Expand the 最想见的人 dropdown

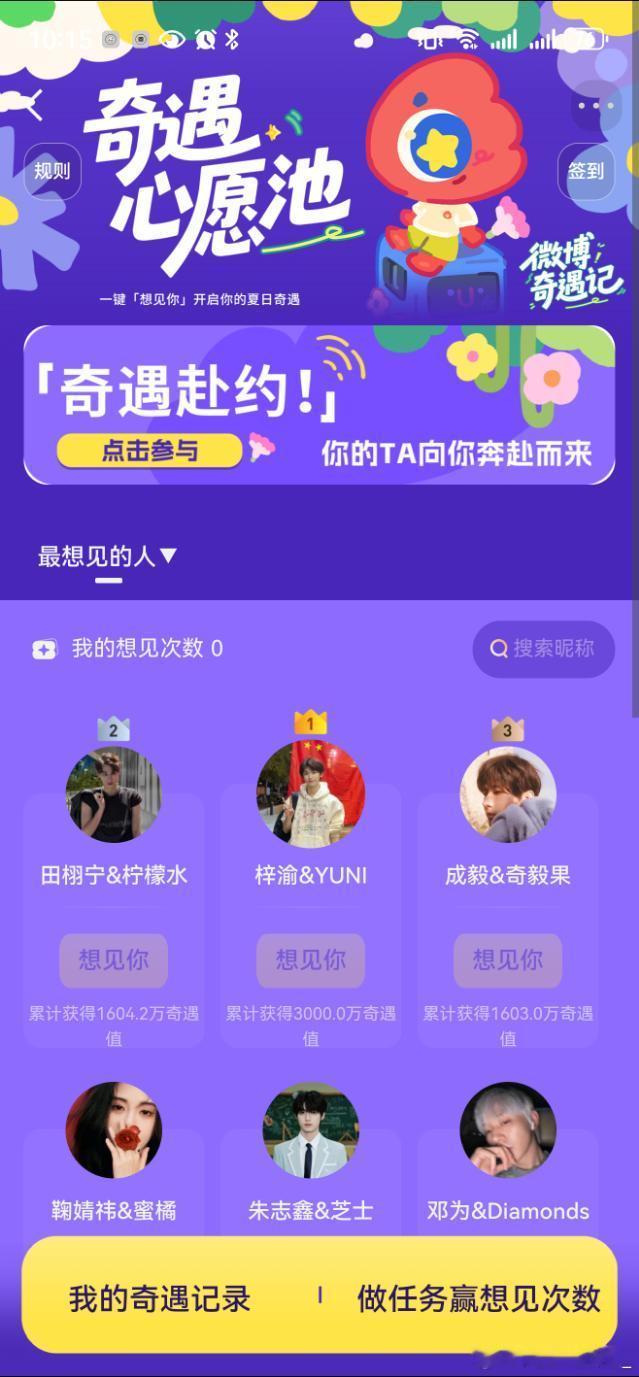(x=107, y=556)
